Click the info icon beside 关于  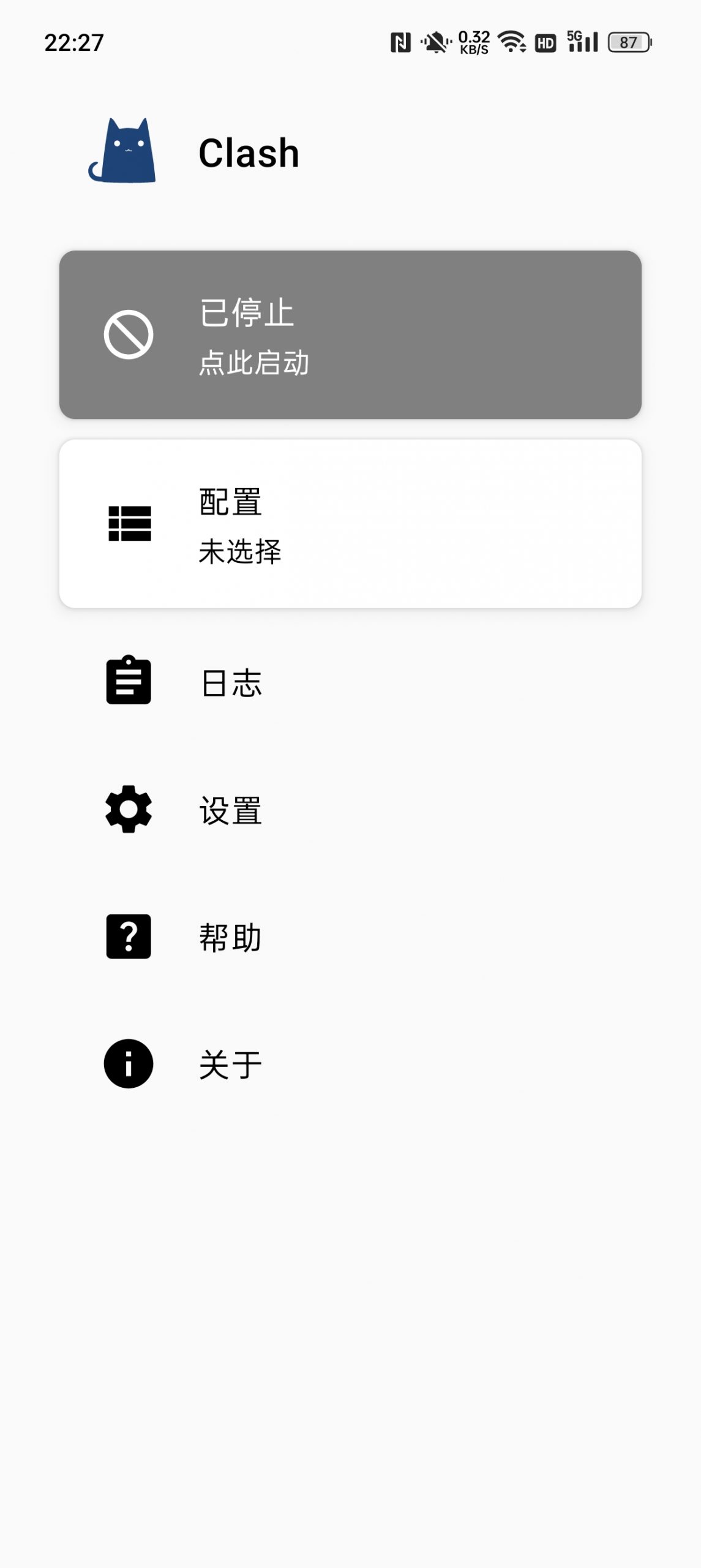point(129,1061)
